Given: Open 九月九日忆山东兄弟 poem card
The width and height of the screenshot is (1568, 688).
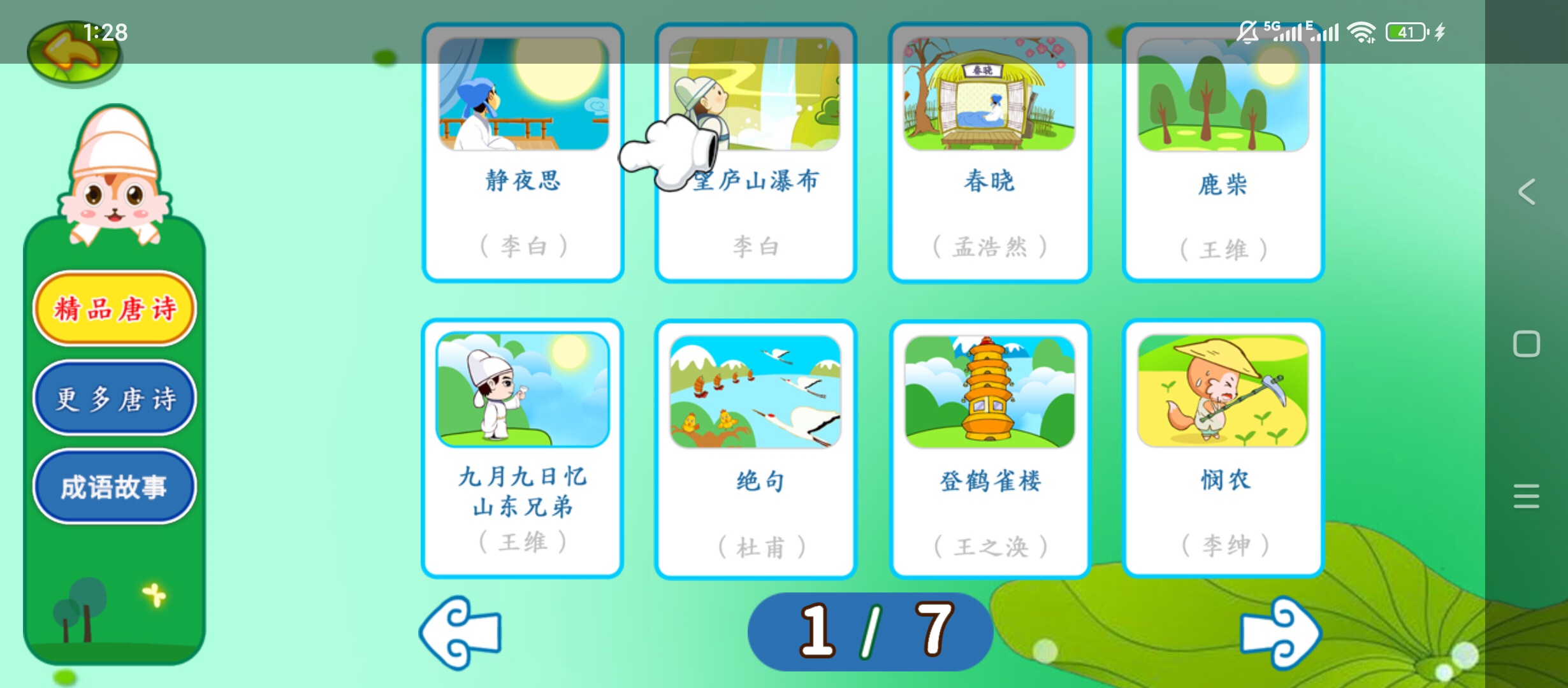Looking at the screenshot, I should (x=523, y=449).
